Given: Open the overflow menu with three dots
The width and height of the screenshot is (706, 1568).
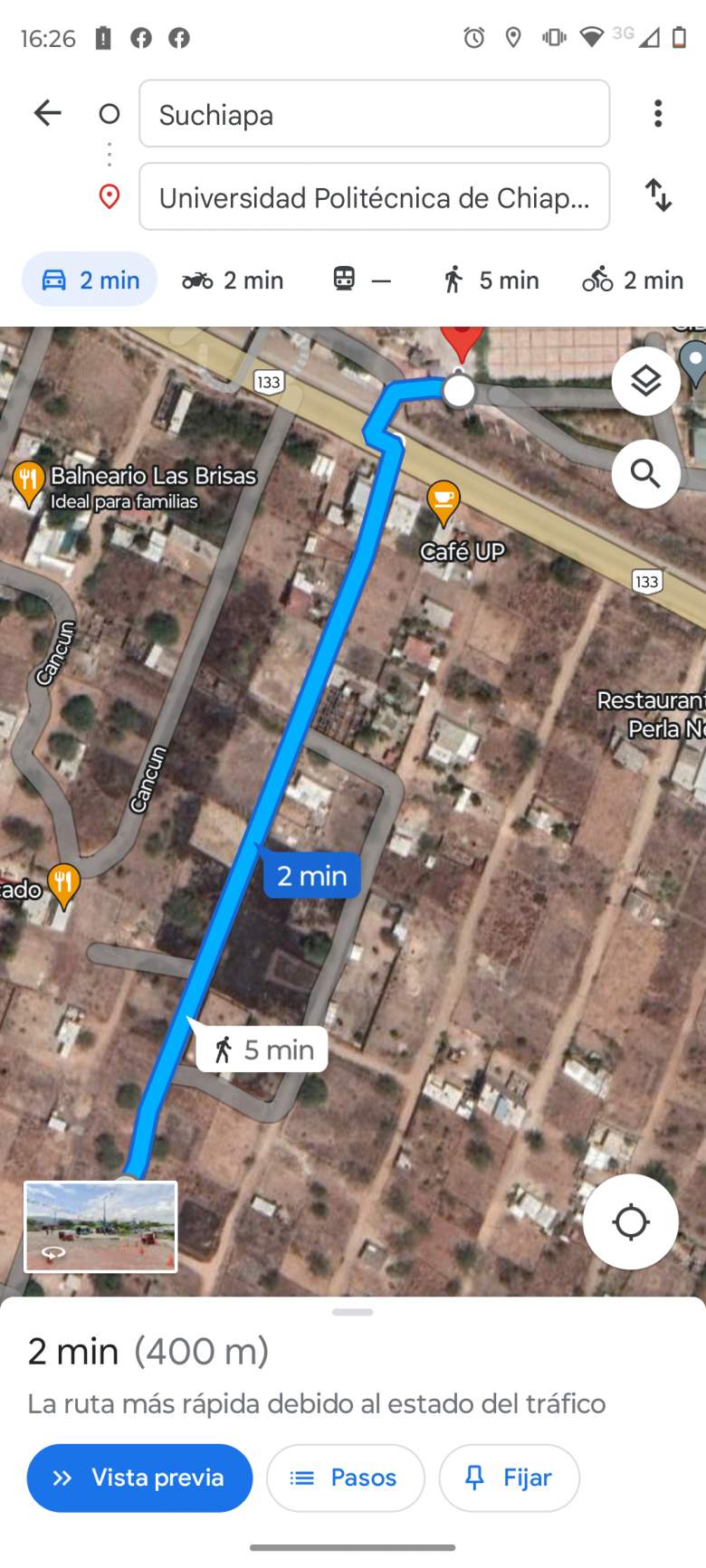Looking at the screenshot, I should [x=658, y=113].
